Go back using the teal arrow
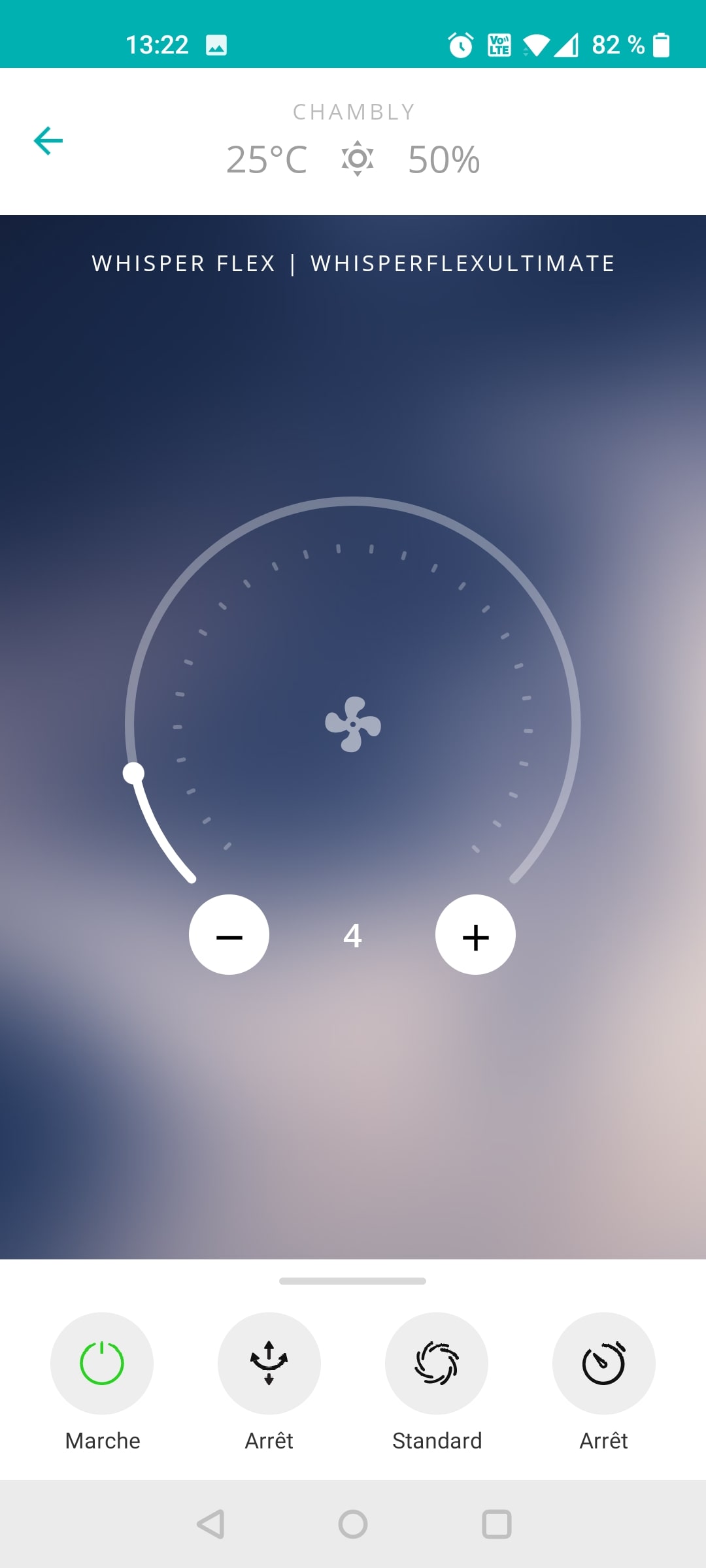The image size is (706, 1568). click(48, 140)
